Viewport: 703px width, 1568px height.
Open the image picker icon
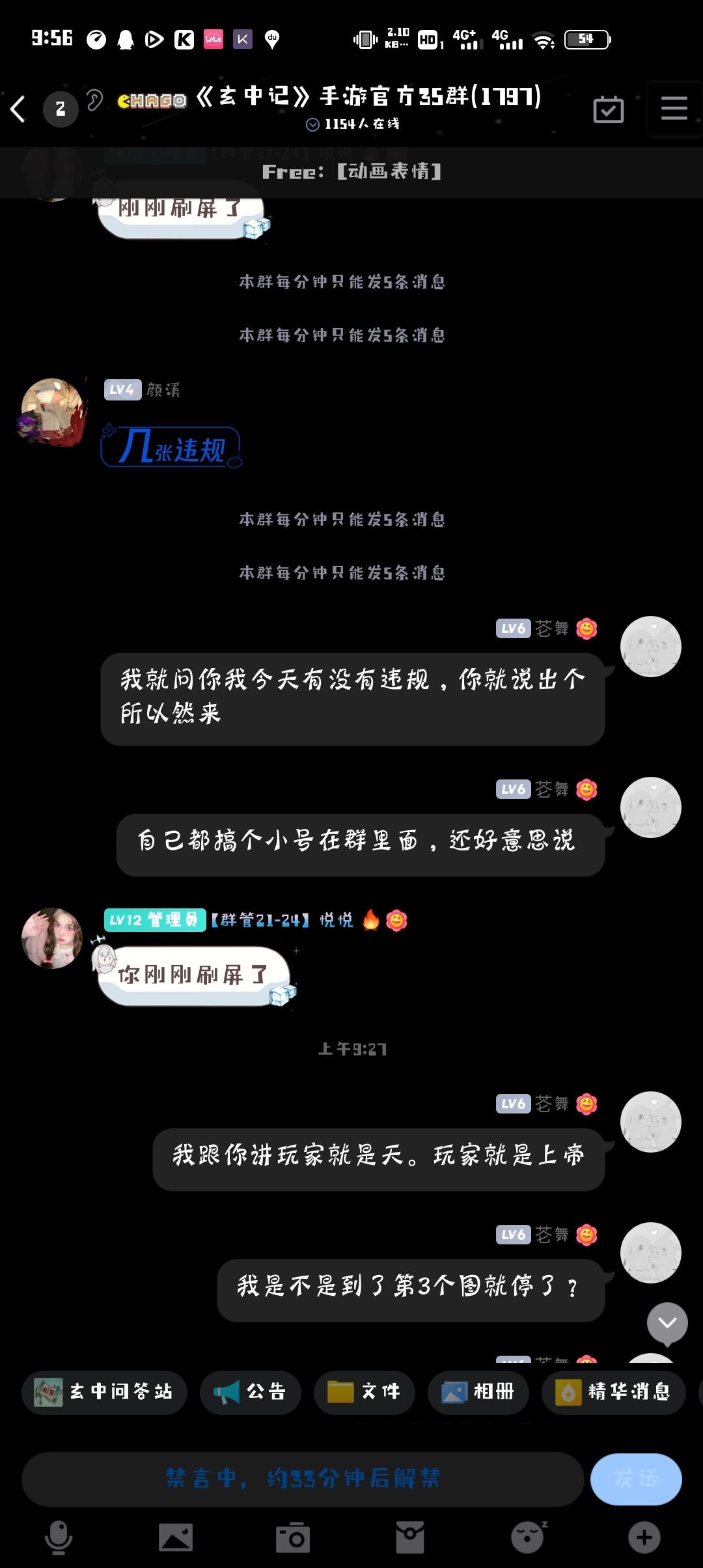[x=176, y=1535]
